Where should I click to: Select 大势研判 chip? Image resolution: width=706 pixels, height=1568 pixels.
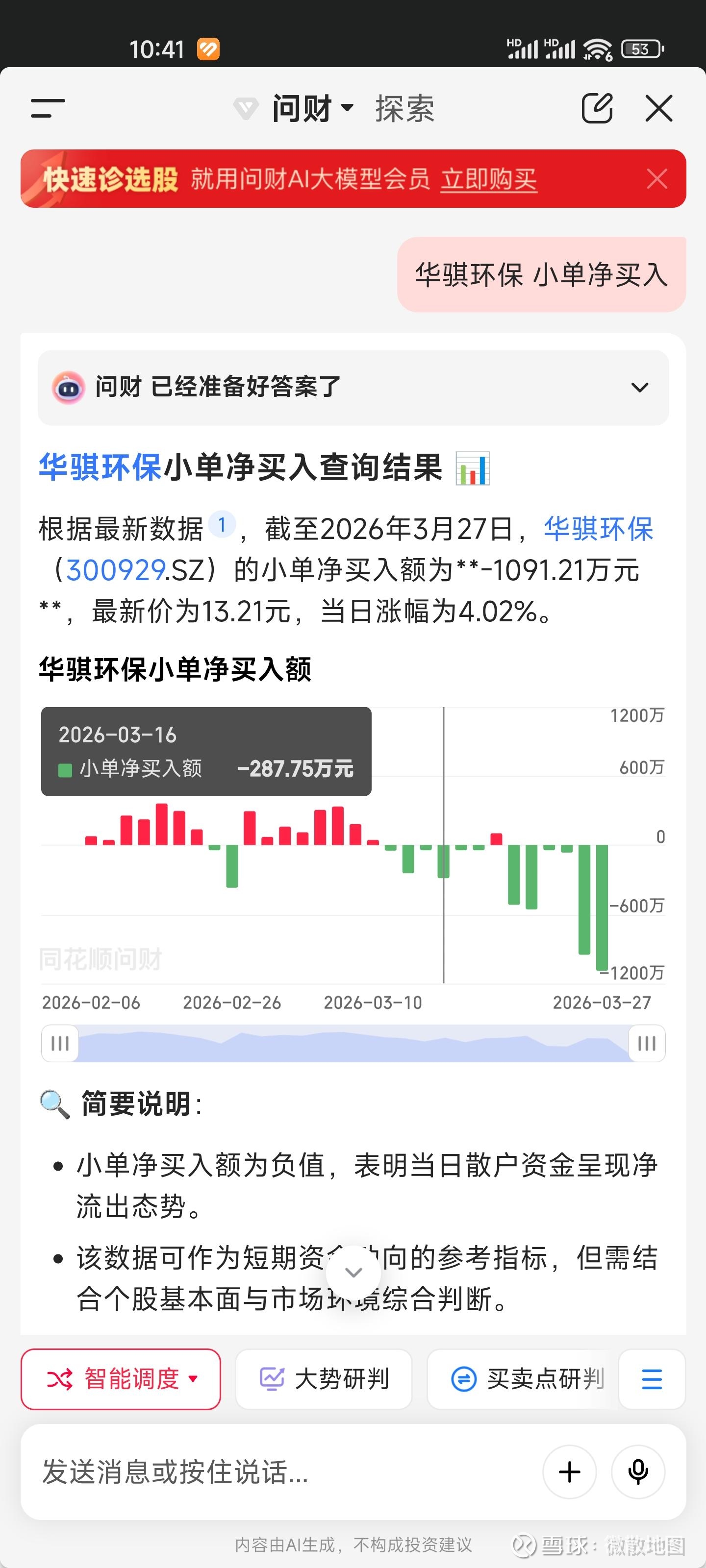pos(324,1379)
